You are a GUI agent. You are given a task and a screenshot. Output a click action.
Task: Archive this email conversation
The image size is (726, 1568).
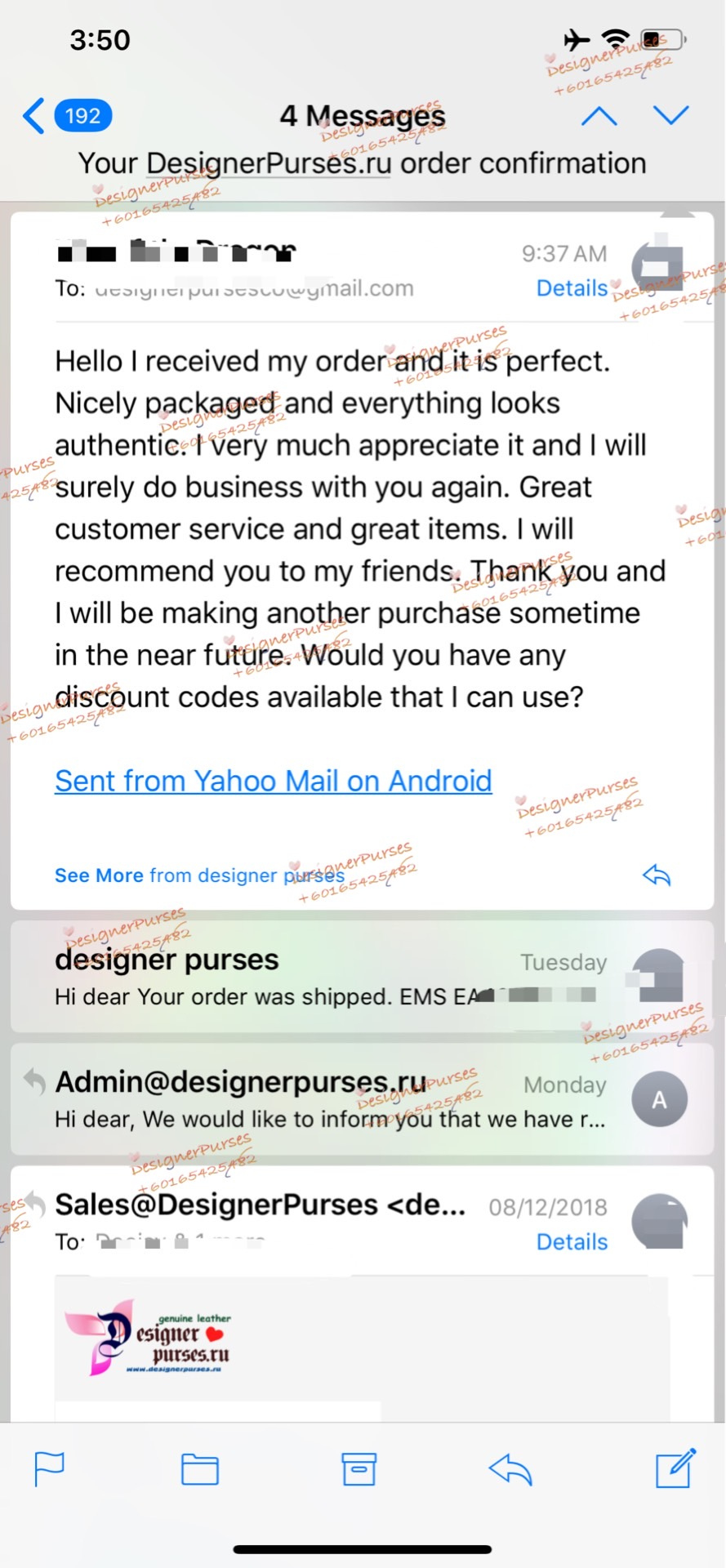(359, 1470)
